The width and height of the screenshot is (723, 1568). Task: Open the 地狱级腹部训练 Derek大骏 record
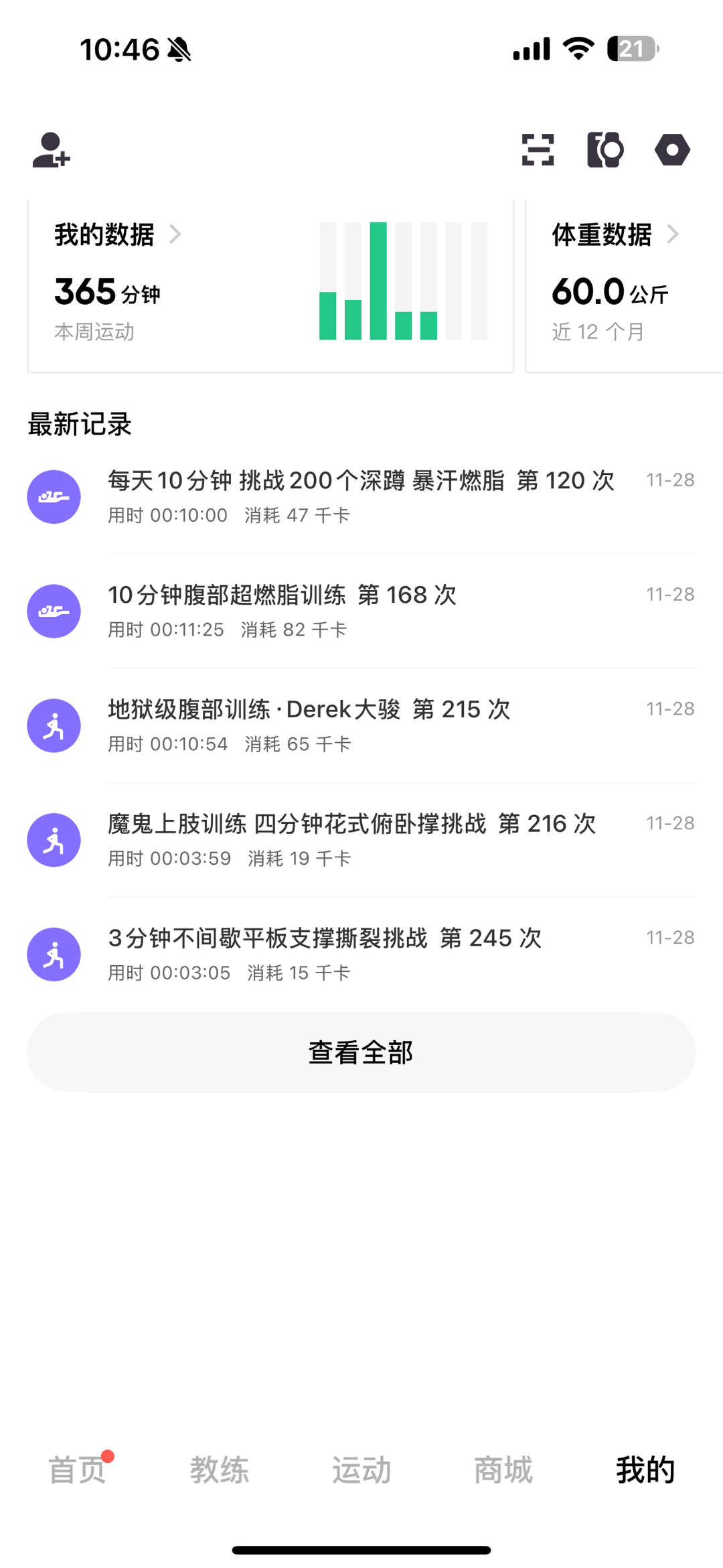coord(361,725)
